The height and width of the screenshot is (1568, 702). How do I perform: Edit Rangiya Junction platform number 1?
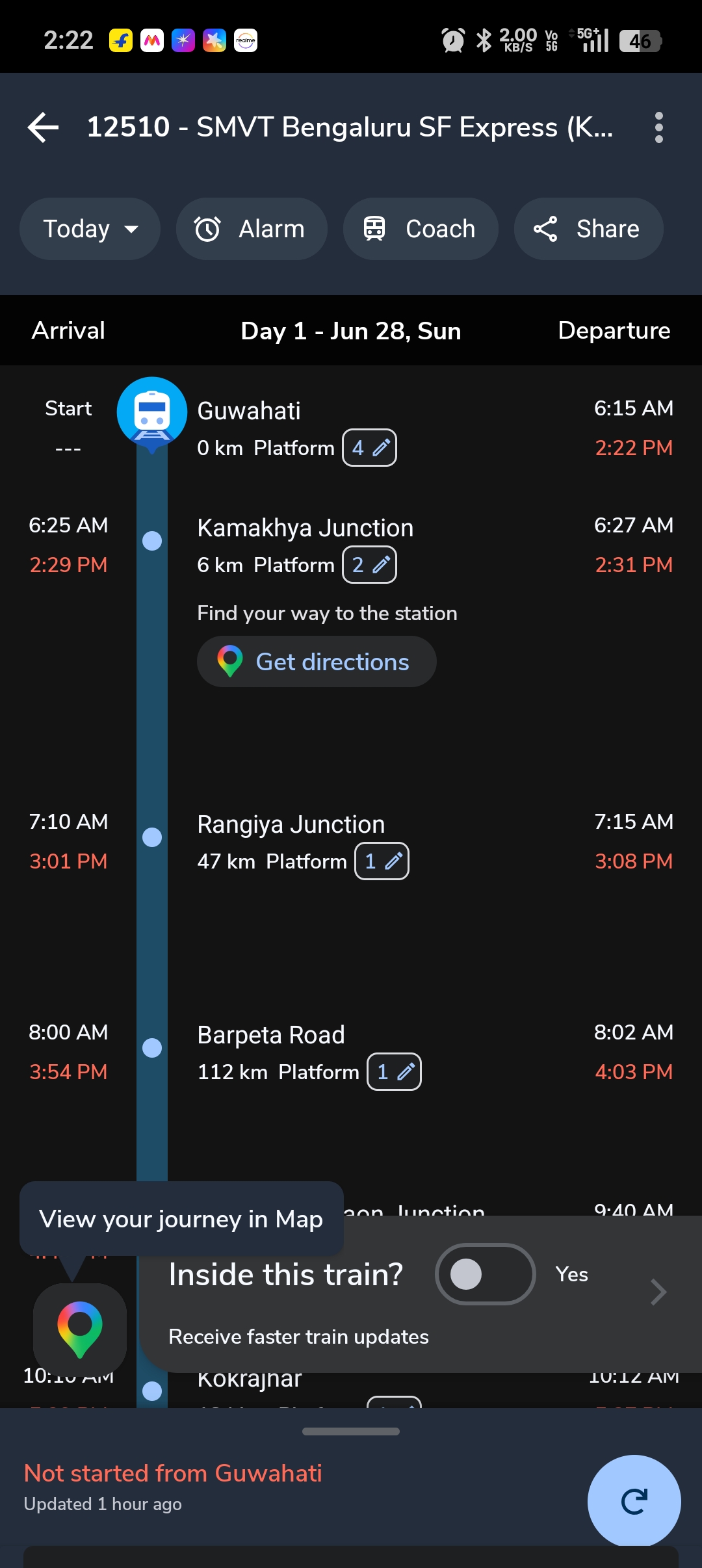[382, 861]
